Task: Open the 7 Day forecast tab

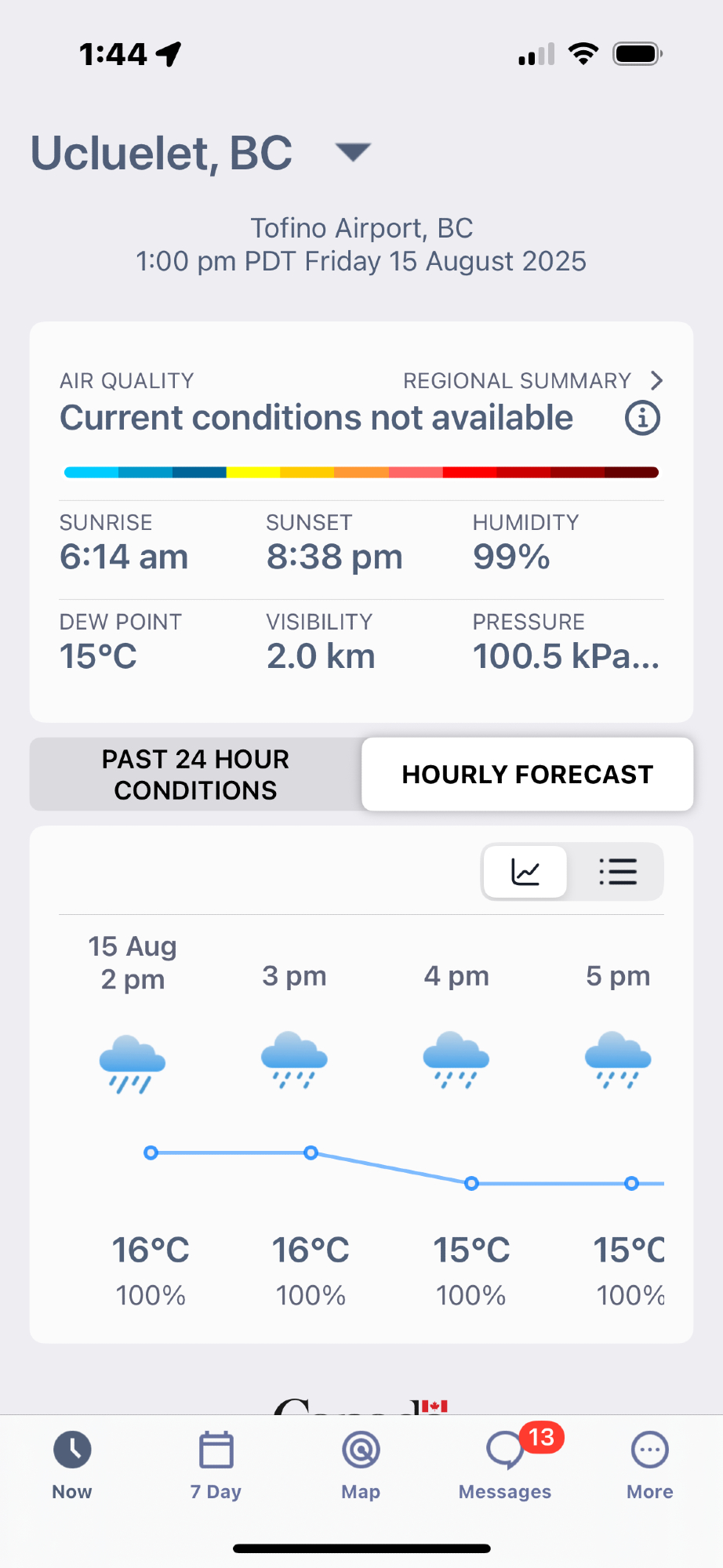Action: [x=216, y=1465]
